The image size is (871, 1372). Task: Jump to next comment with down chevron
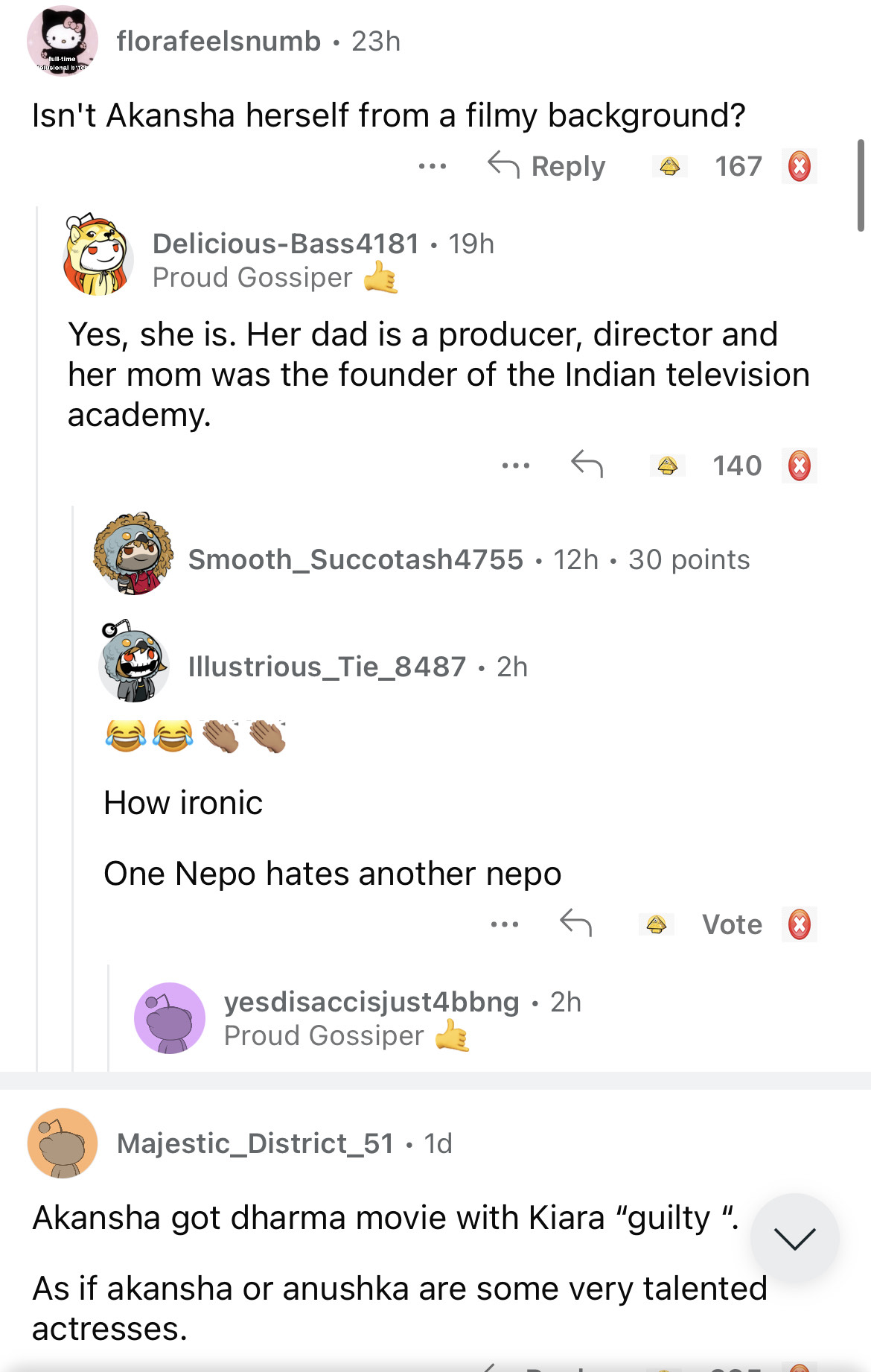[x=794, y=1238]
